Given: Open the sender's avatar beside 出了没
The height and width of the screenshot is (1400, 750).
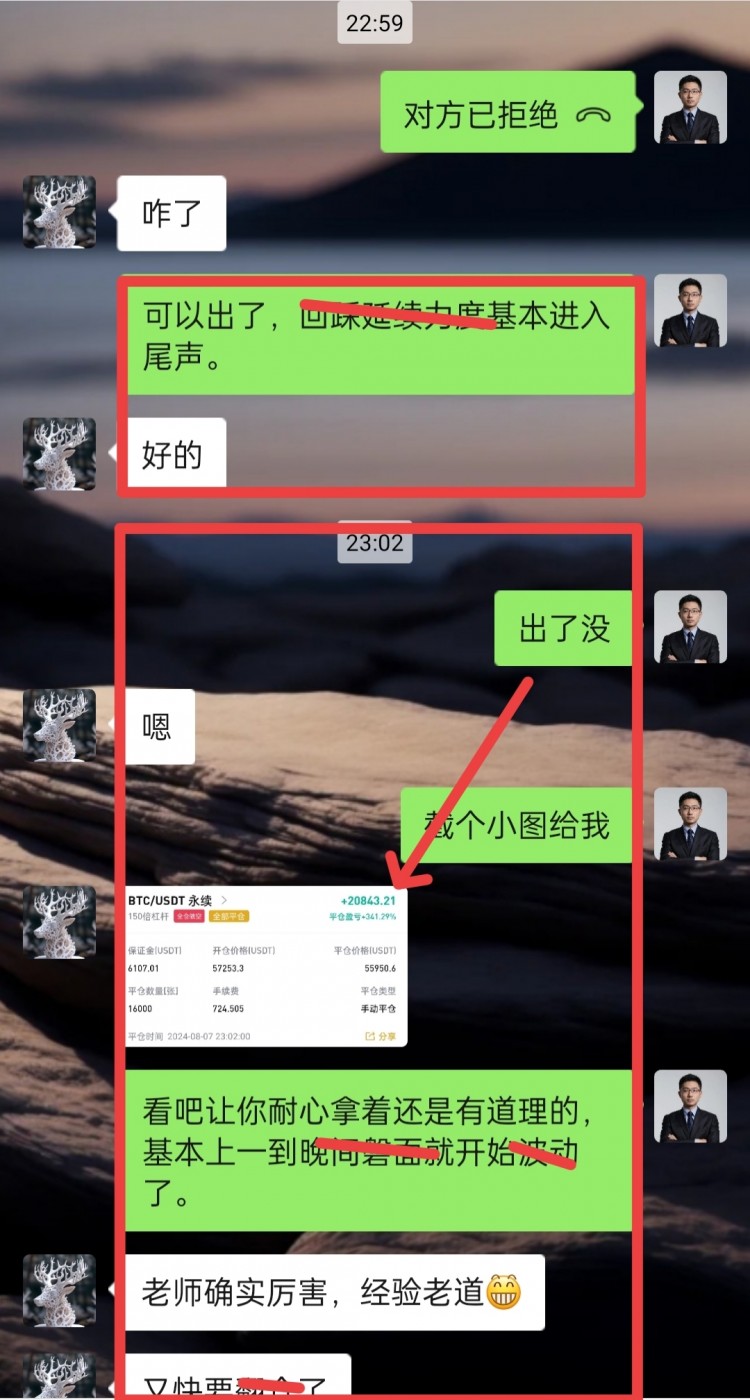Looking at the screenshot, I should tap(690, 627).
